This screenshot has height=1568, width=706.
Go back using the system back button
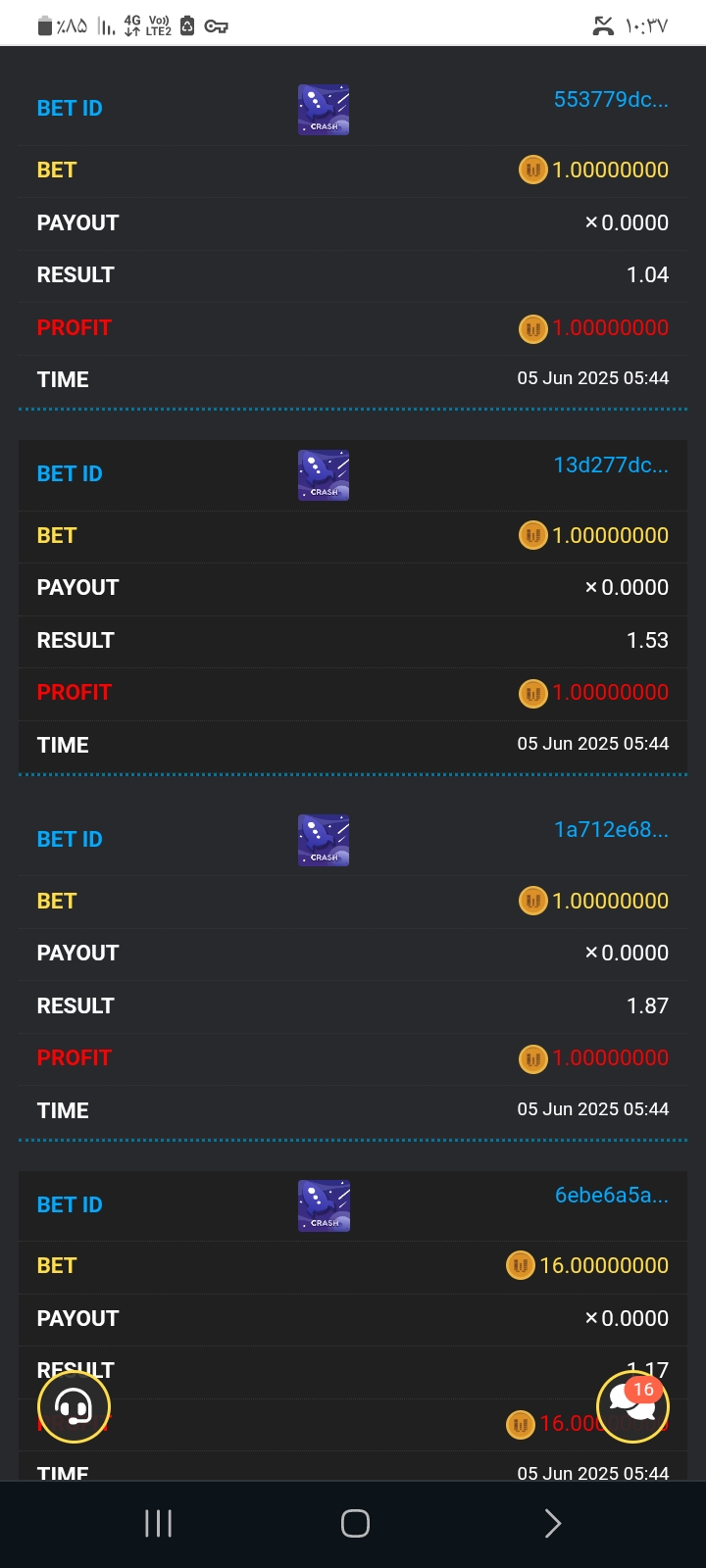552,1523
